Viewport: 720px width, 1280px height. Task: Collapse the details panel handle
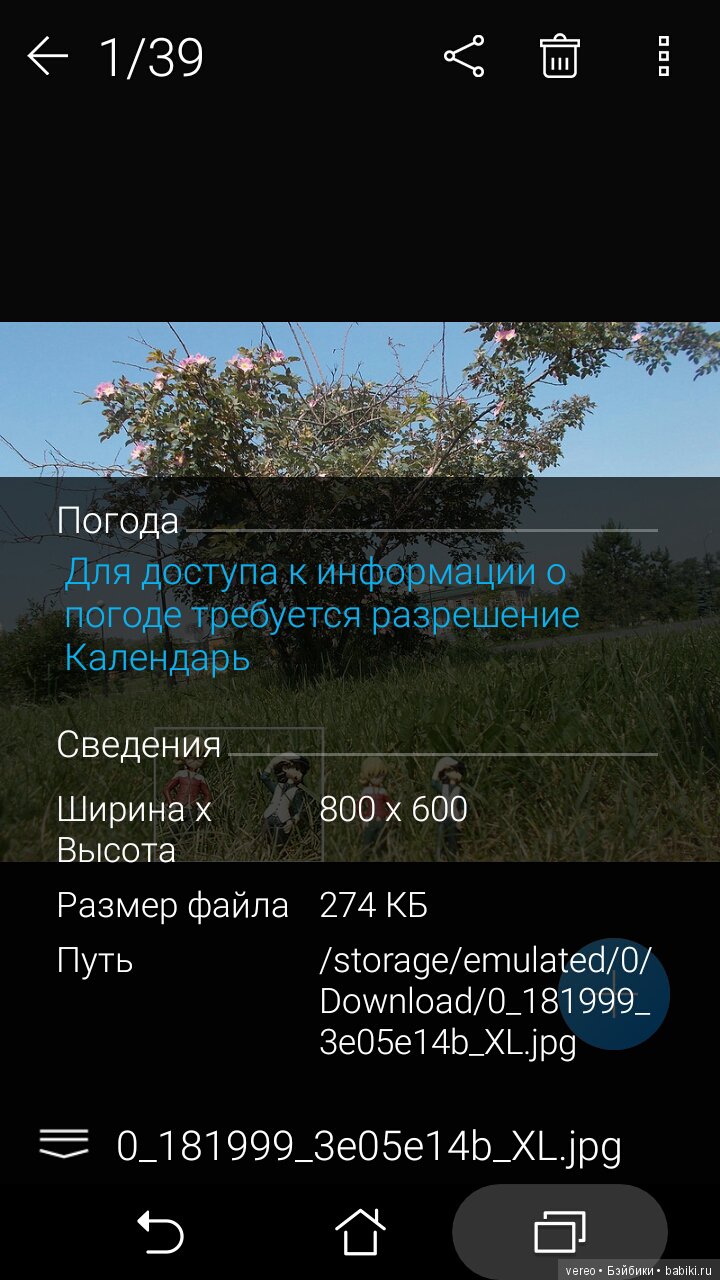64,1144
